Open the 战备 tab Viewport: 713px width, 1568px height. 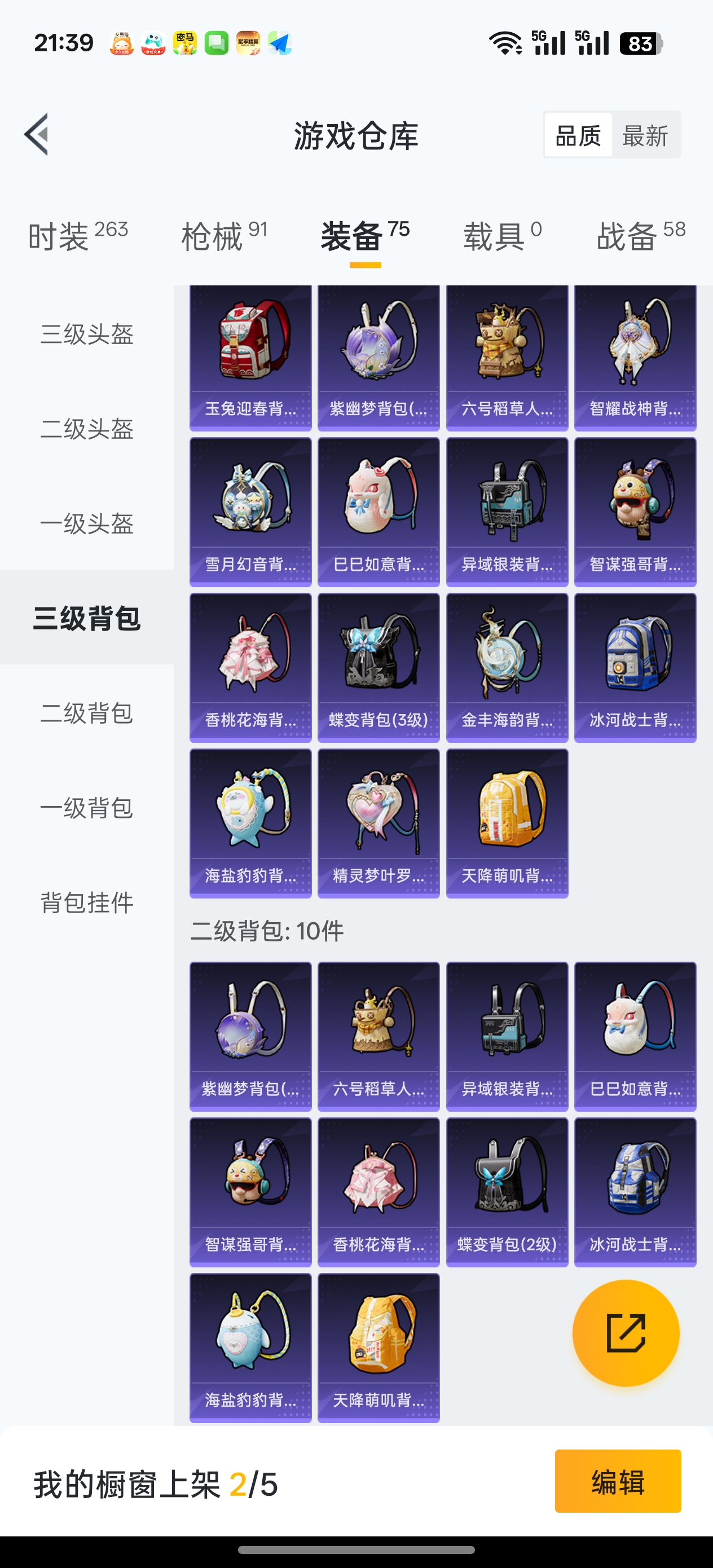point(641,236)
